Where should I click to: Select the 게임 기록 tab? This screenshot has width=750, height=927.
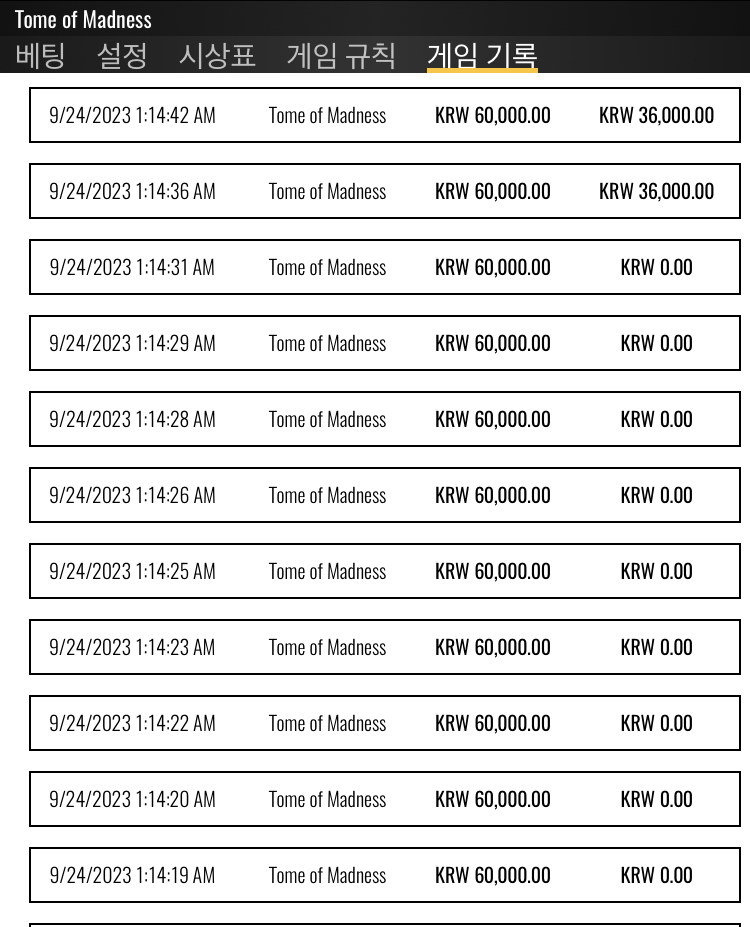coord(482,56)
